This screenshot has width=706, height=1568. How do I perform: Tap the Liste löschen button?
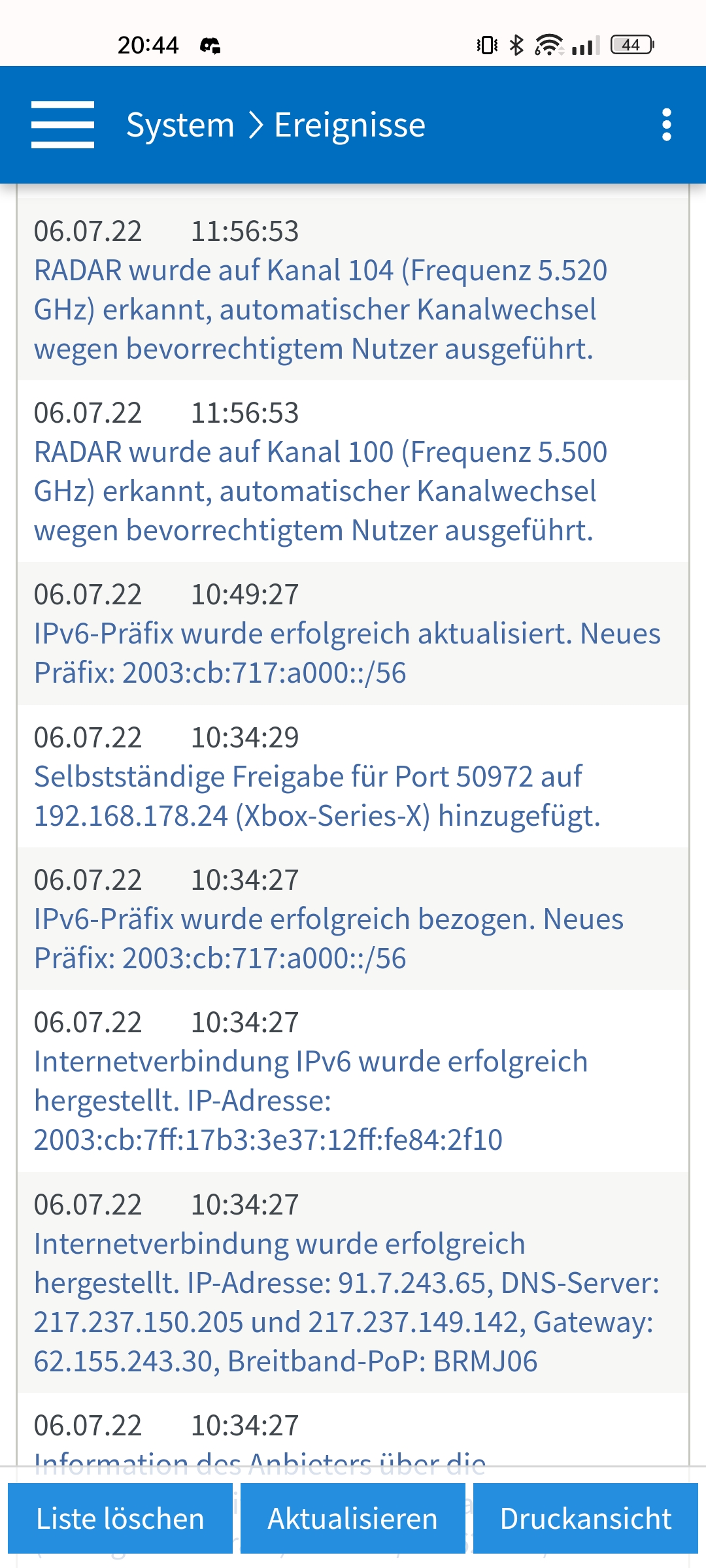[x=120, y=1518]
